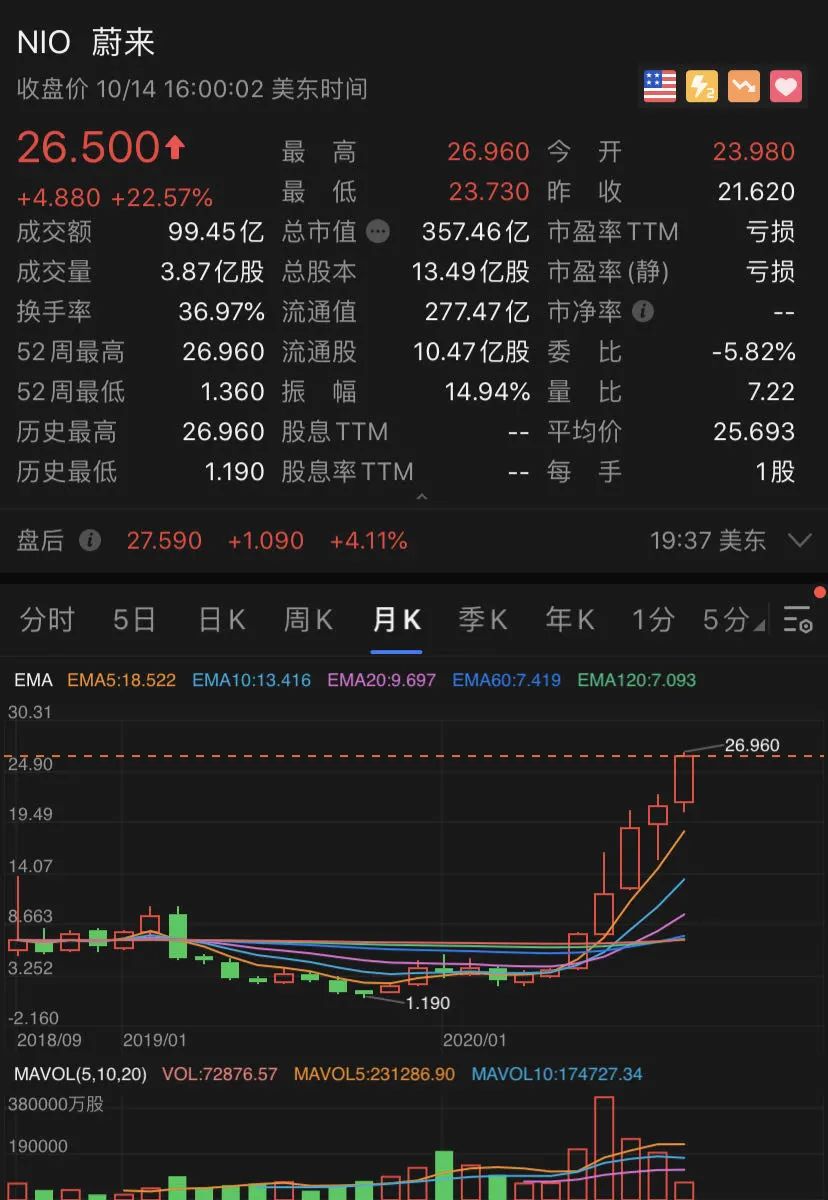Add NIO to favorites via heart icon

click(786, 86)
